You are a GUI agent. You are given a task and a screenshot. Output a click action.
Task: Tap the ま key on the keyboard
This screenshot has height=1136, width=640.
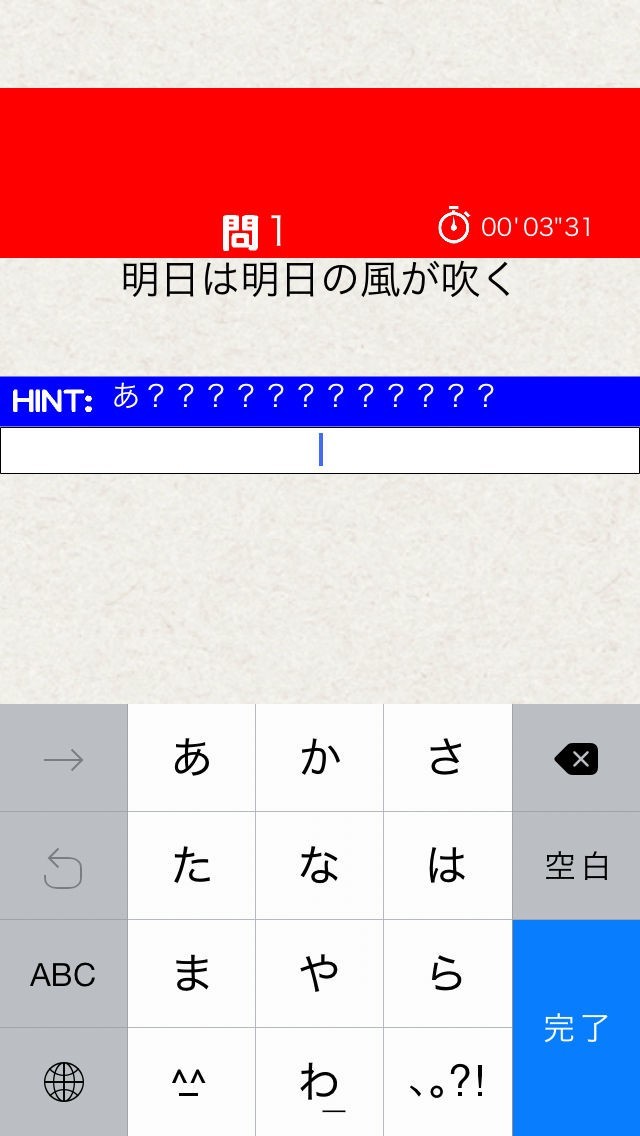(192, 974)
